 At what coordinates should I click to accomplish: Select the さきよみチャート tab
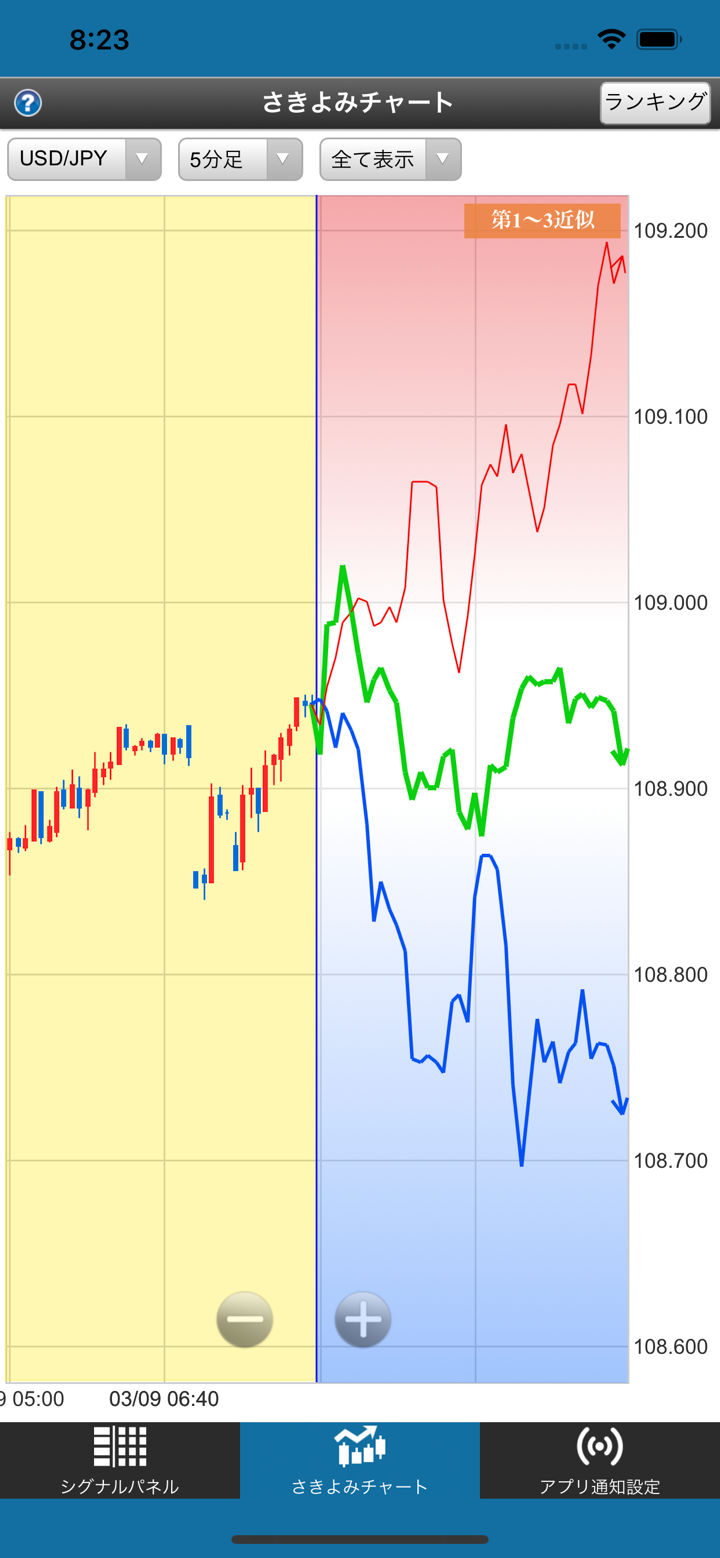[360, 1461]
